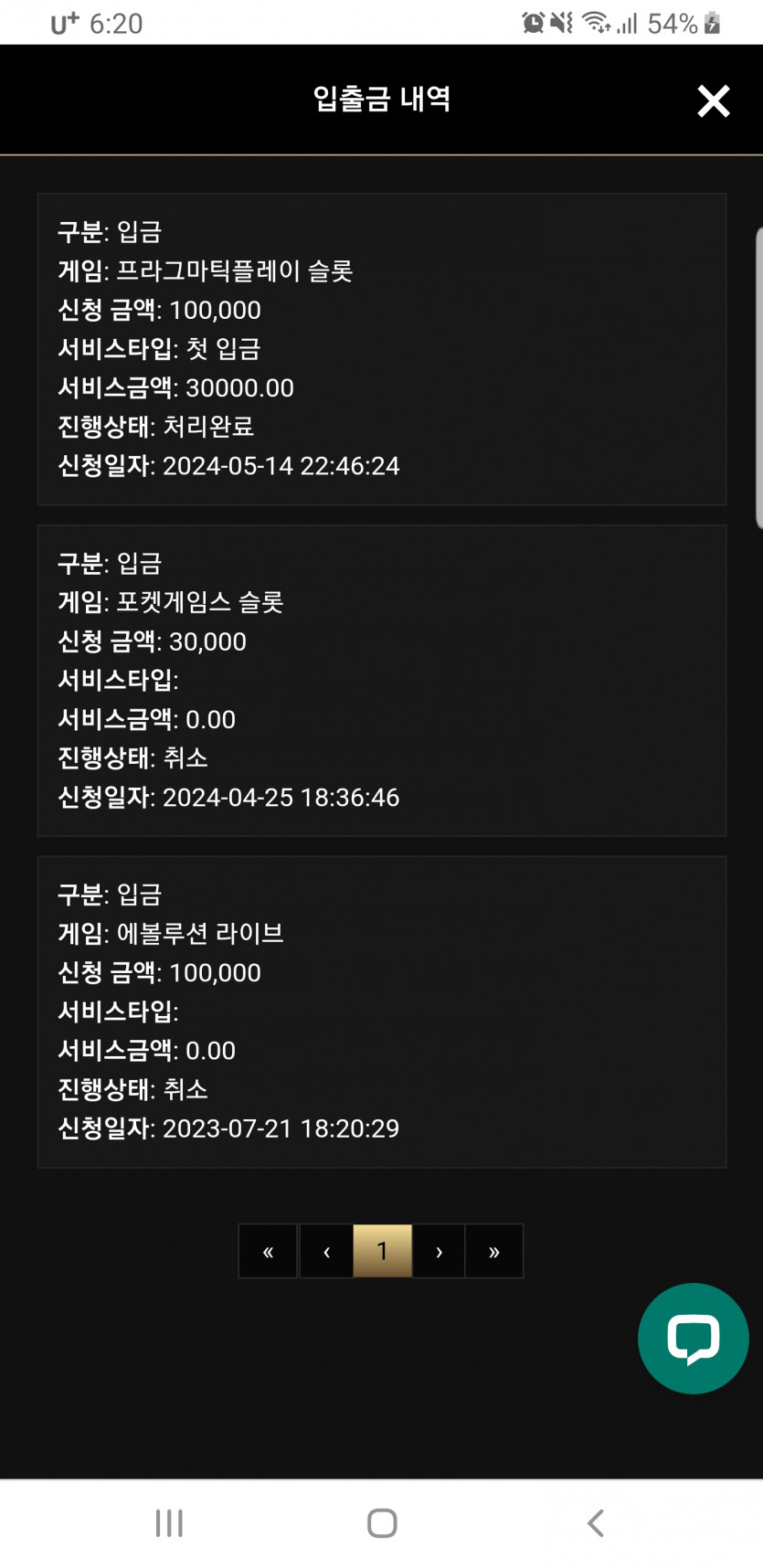Viewport: 763px width, 1568px height.
Task: Go to the next page
Action: click(x=439, y=1251)
